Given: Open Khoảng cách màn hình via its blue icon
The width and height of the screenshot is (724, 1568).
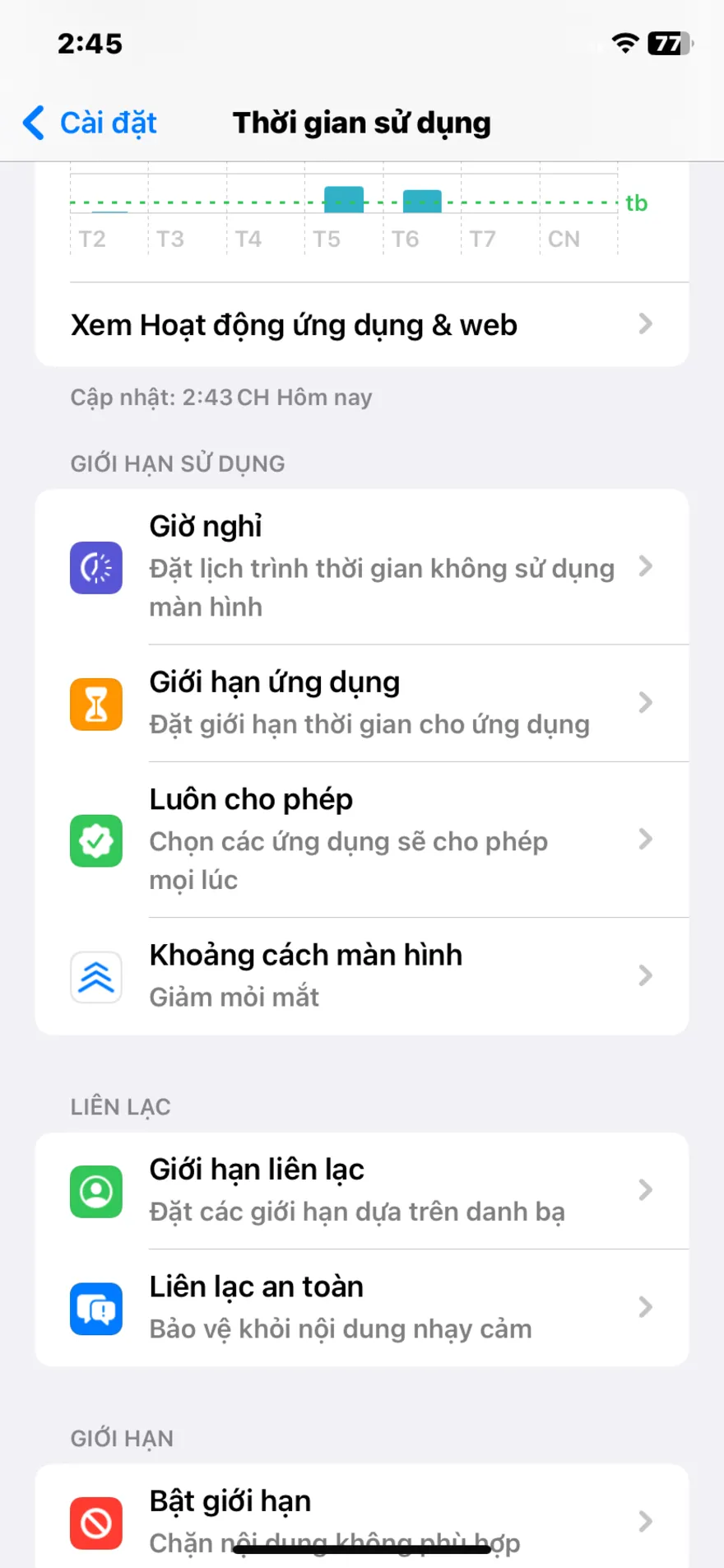Looking at the screenshot, I should [96, 977].
